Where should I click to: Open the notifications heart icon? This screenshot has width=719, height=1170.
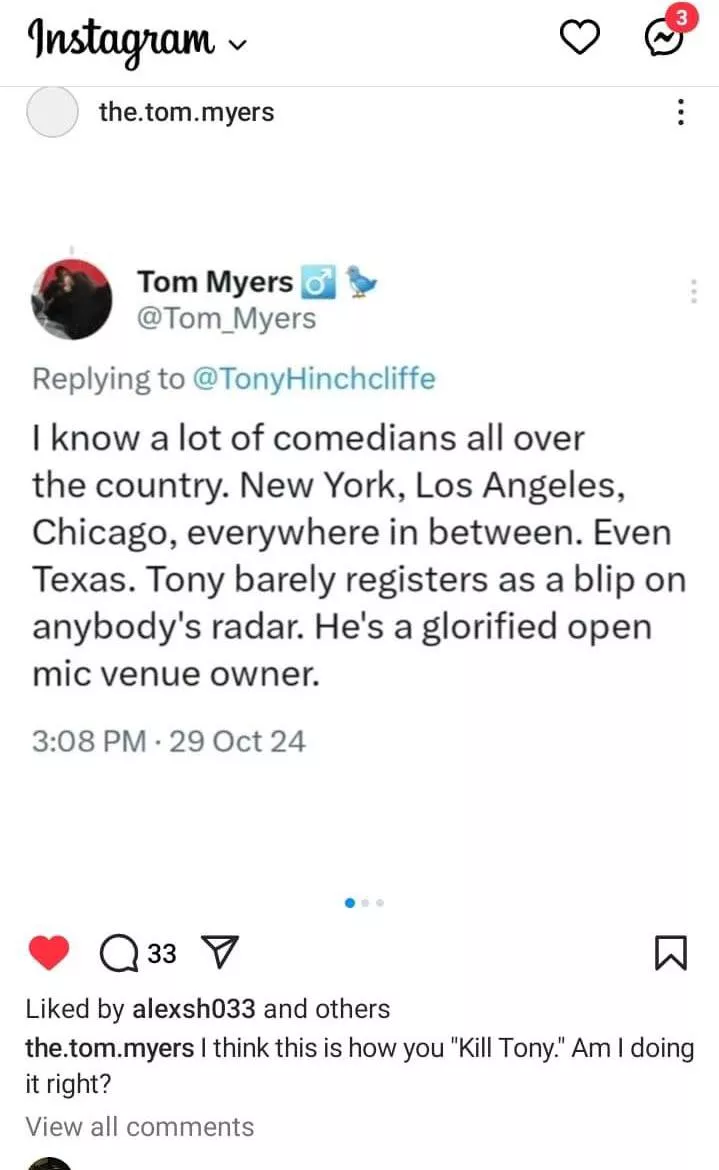click(x=576, y=39)
